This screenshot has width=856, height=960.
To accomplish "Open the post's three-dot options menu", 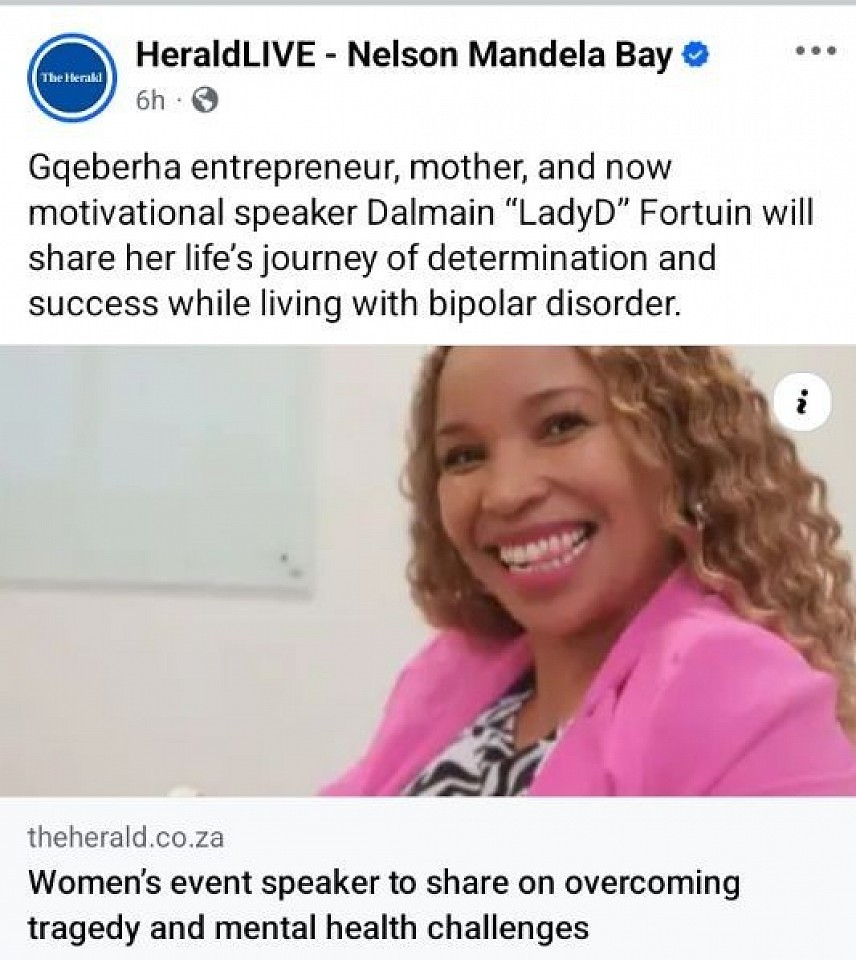I will pyautogui.click(x=814, y=50).
